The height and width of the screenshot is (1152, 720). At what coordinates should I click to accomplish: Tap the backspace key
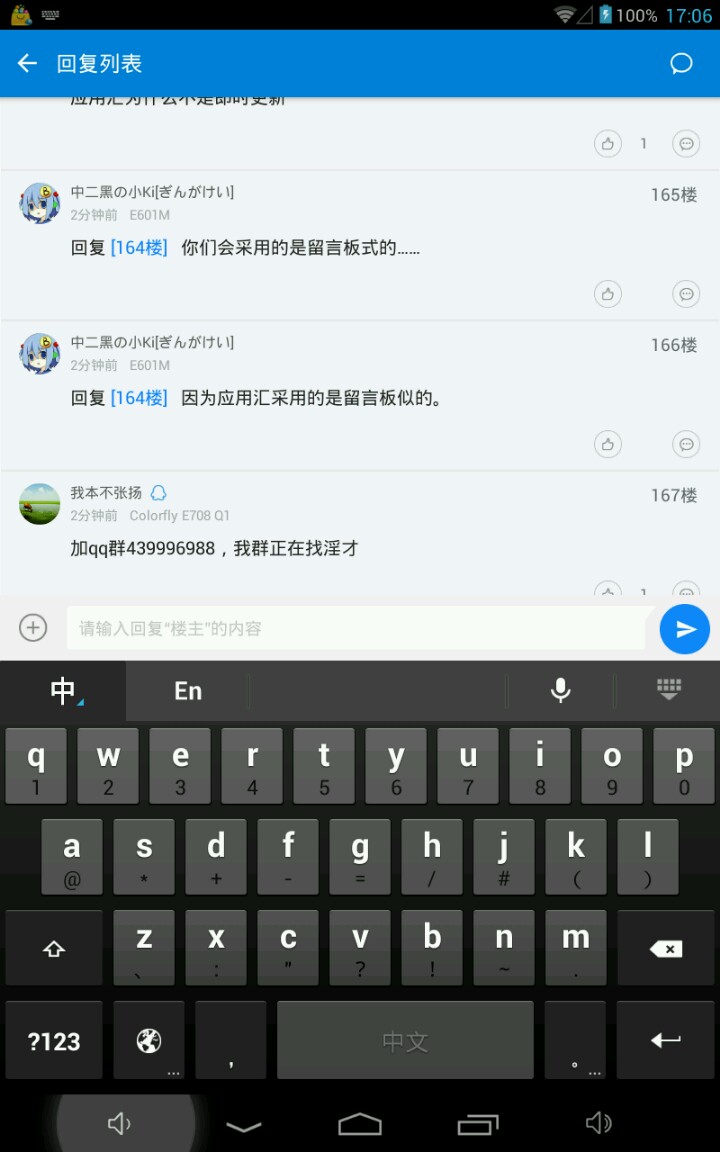point(665,949)
